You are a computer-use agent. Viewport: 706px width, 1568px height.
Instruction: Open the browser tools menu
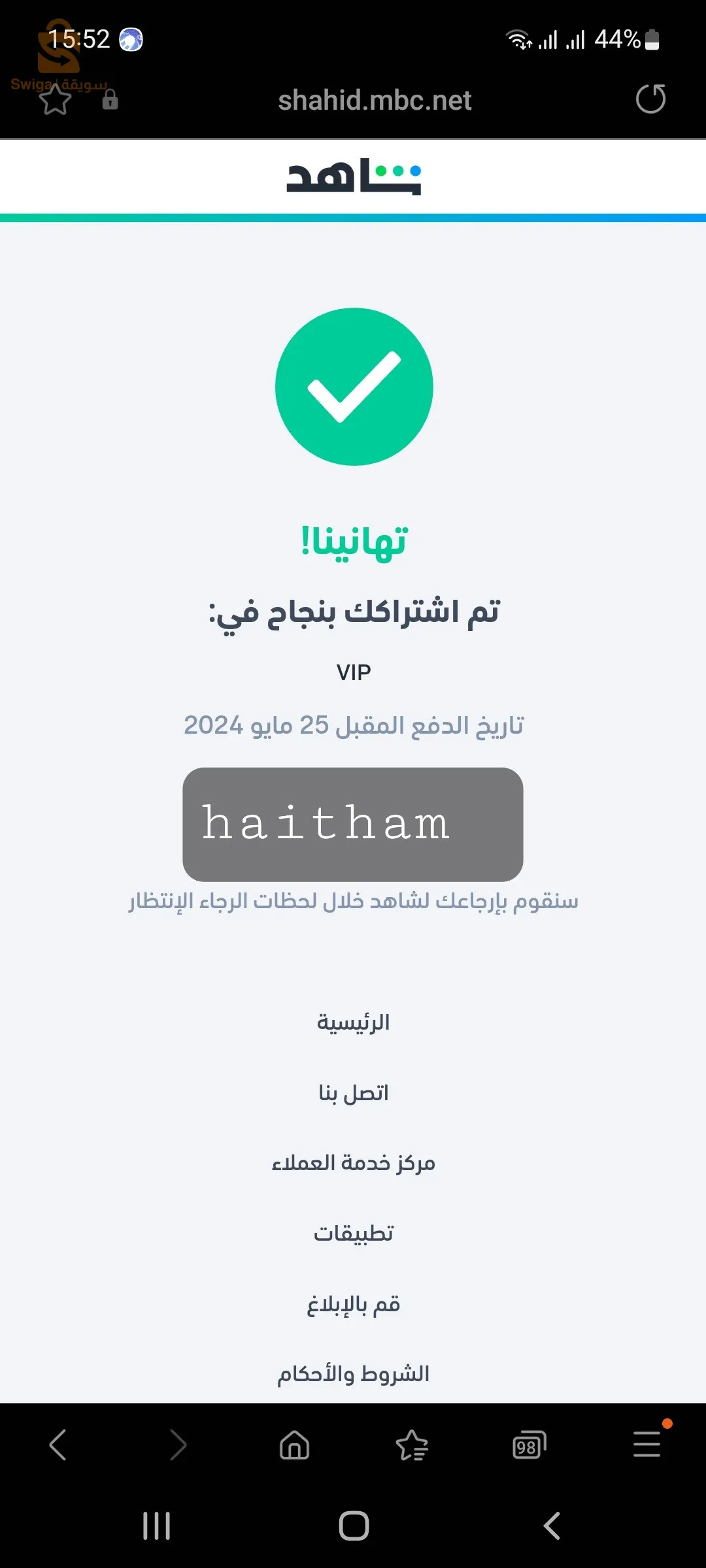647,1445
